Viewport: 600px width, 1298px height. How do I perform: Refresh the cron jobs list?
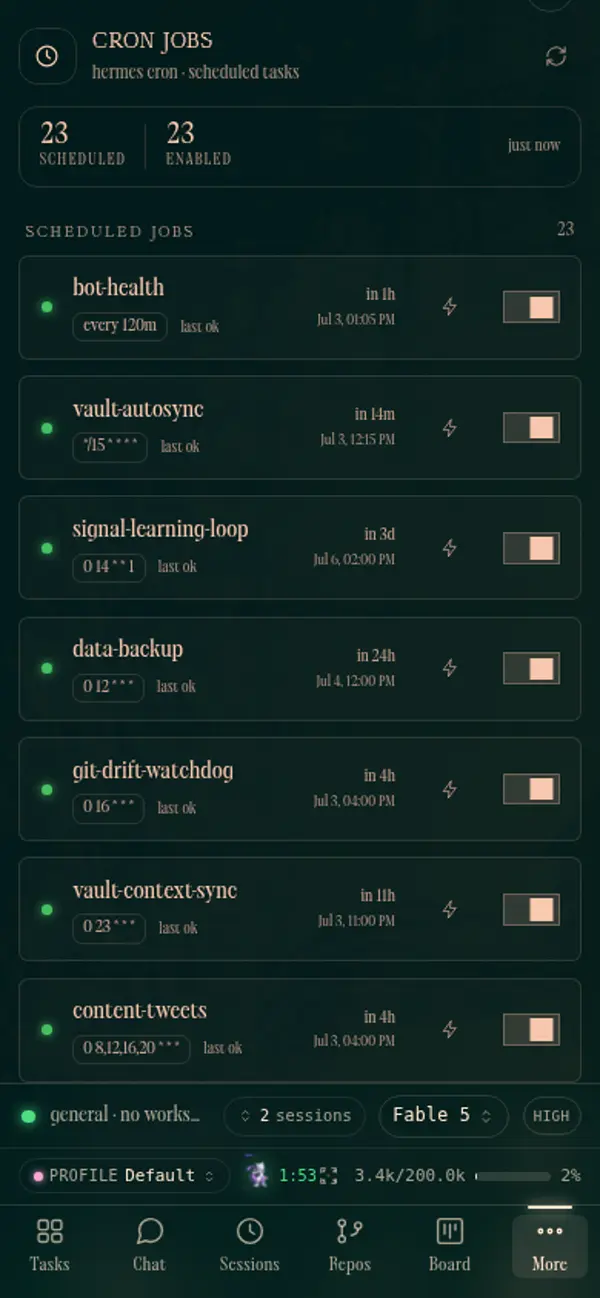(x=556, y=56)
